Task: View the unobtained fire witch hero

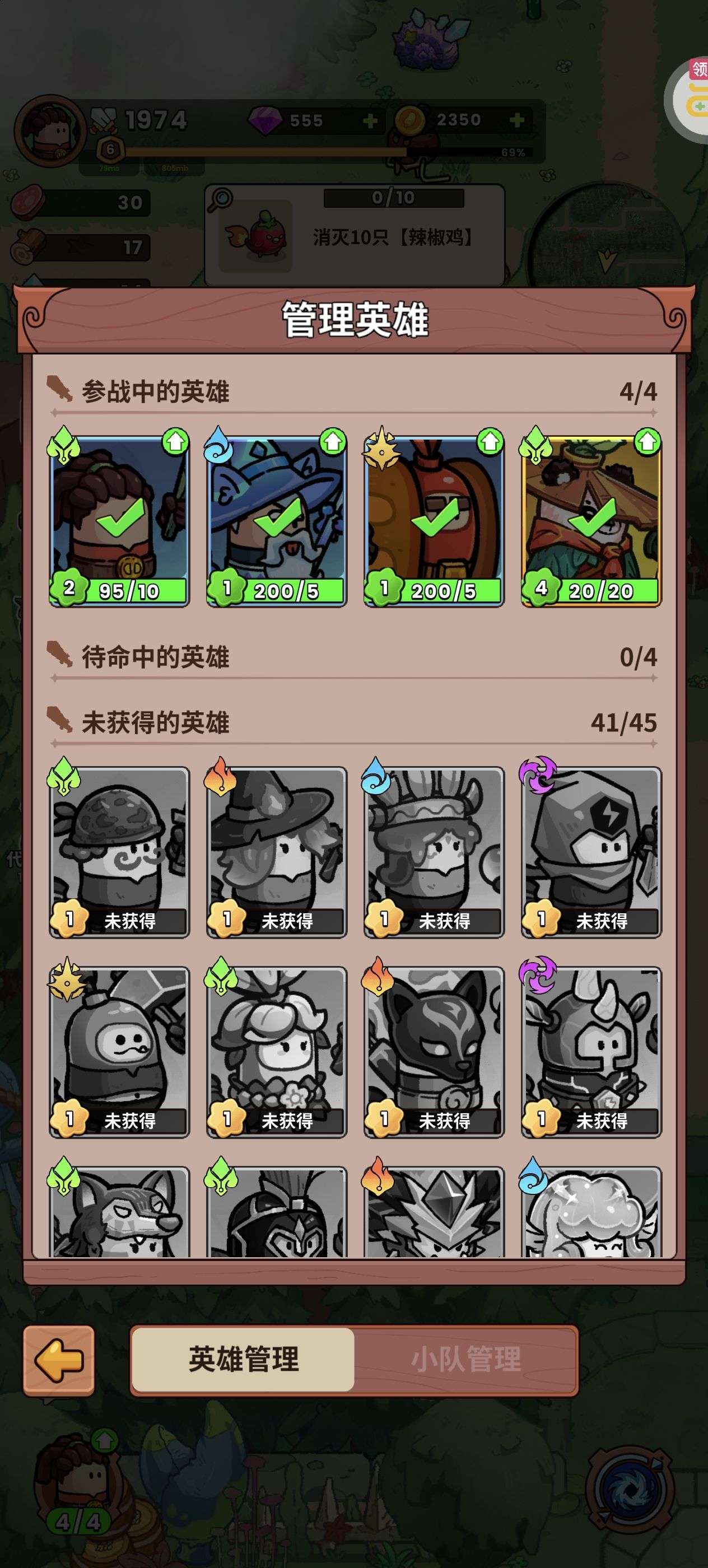Action: [276, 852]
